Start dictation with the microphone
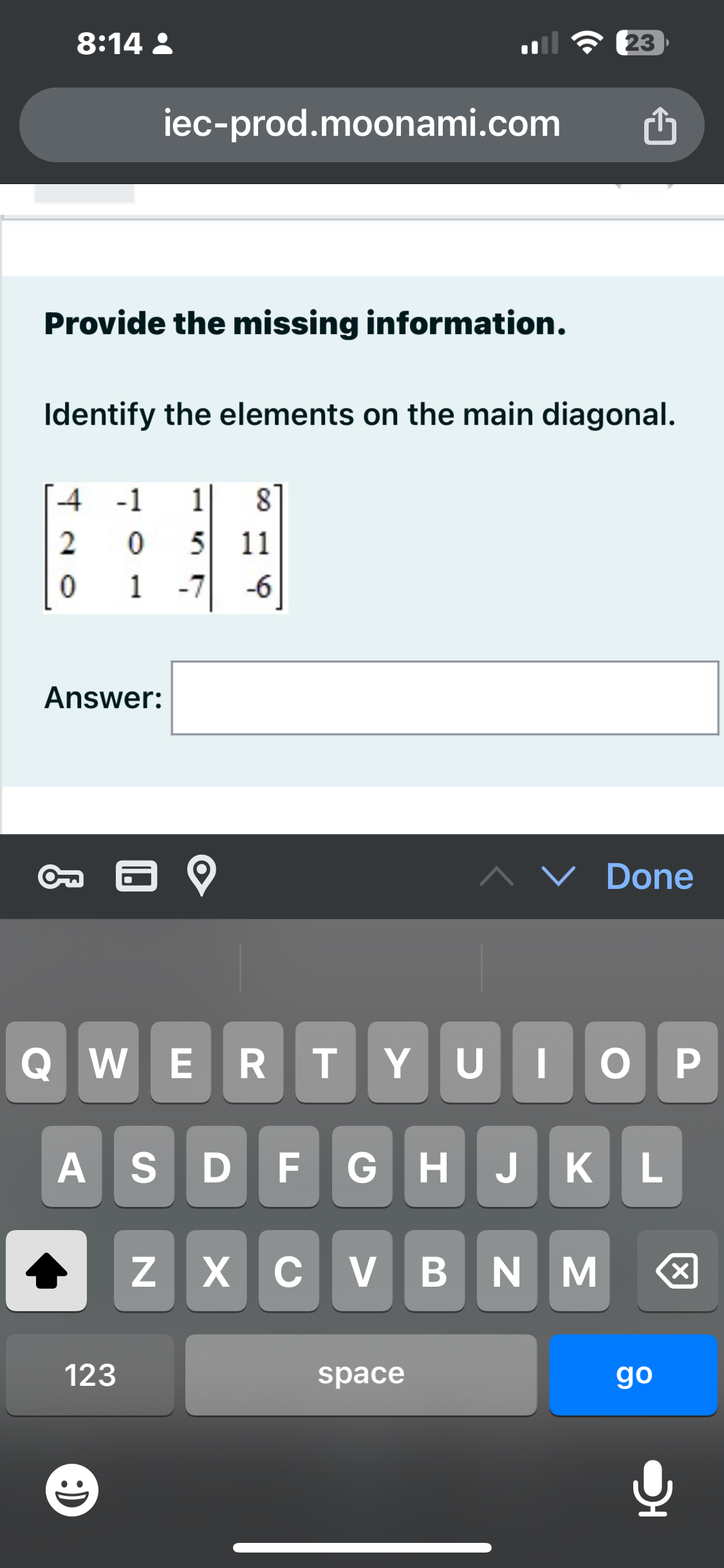Viewport: 724px width, 1568px height. (653, 1488)
